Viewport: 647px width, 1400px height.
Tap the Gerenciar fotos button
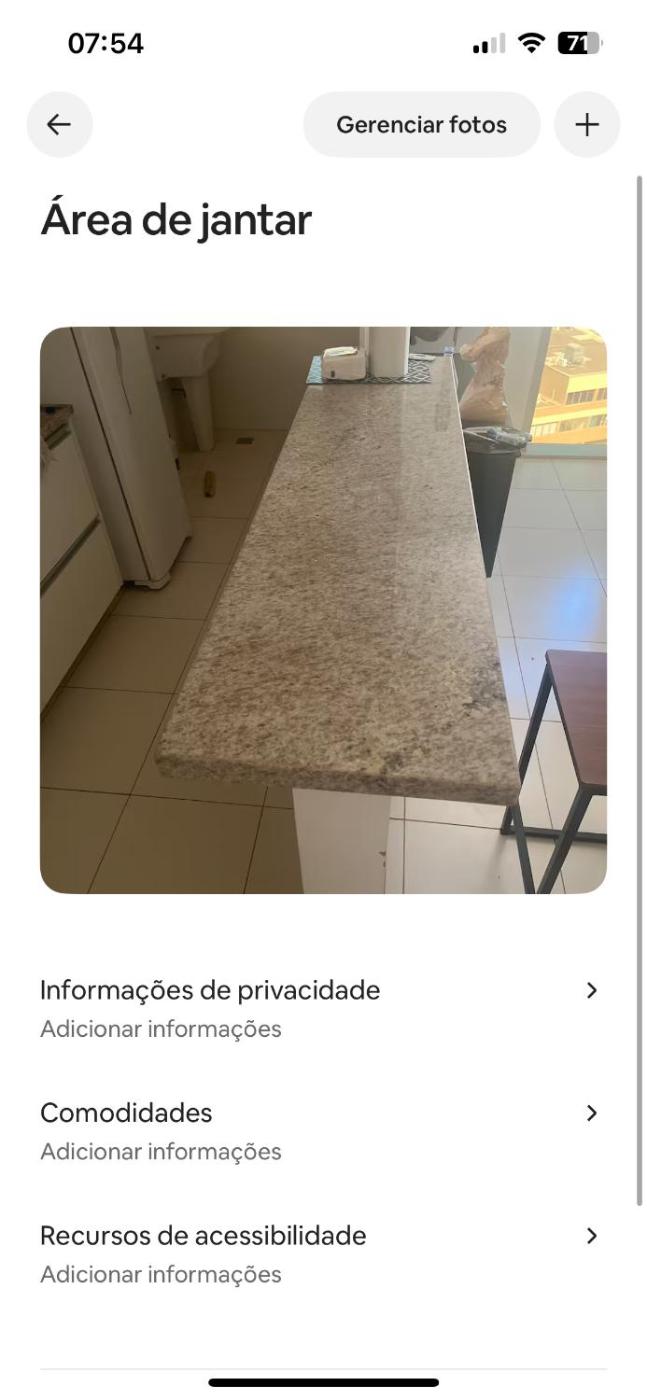click(421, 125)
